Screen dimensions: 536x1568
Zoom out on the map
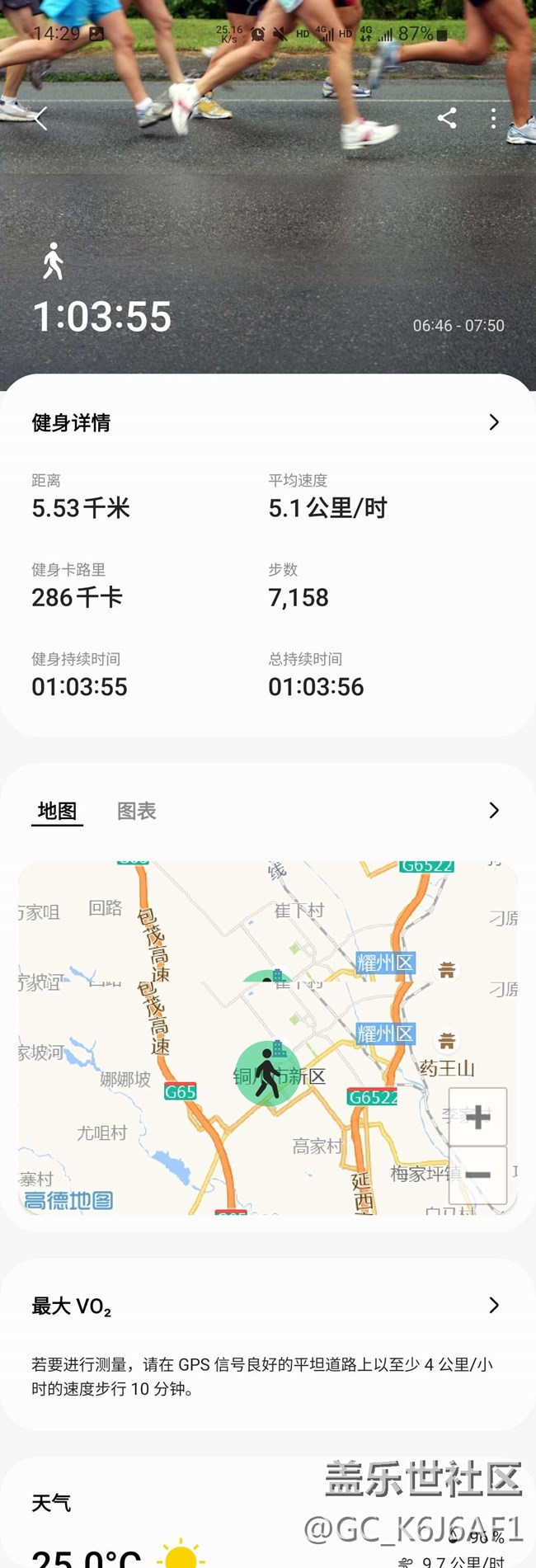click(x=477, y=1174)
